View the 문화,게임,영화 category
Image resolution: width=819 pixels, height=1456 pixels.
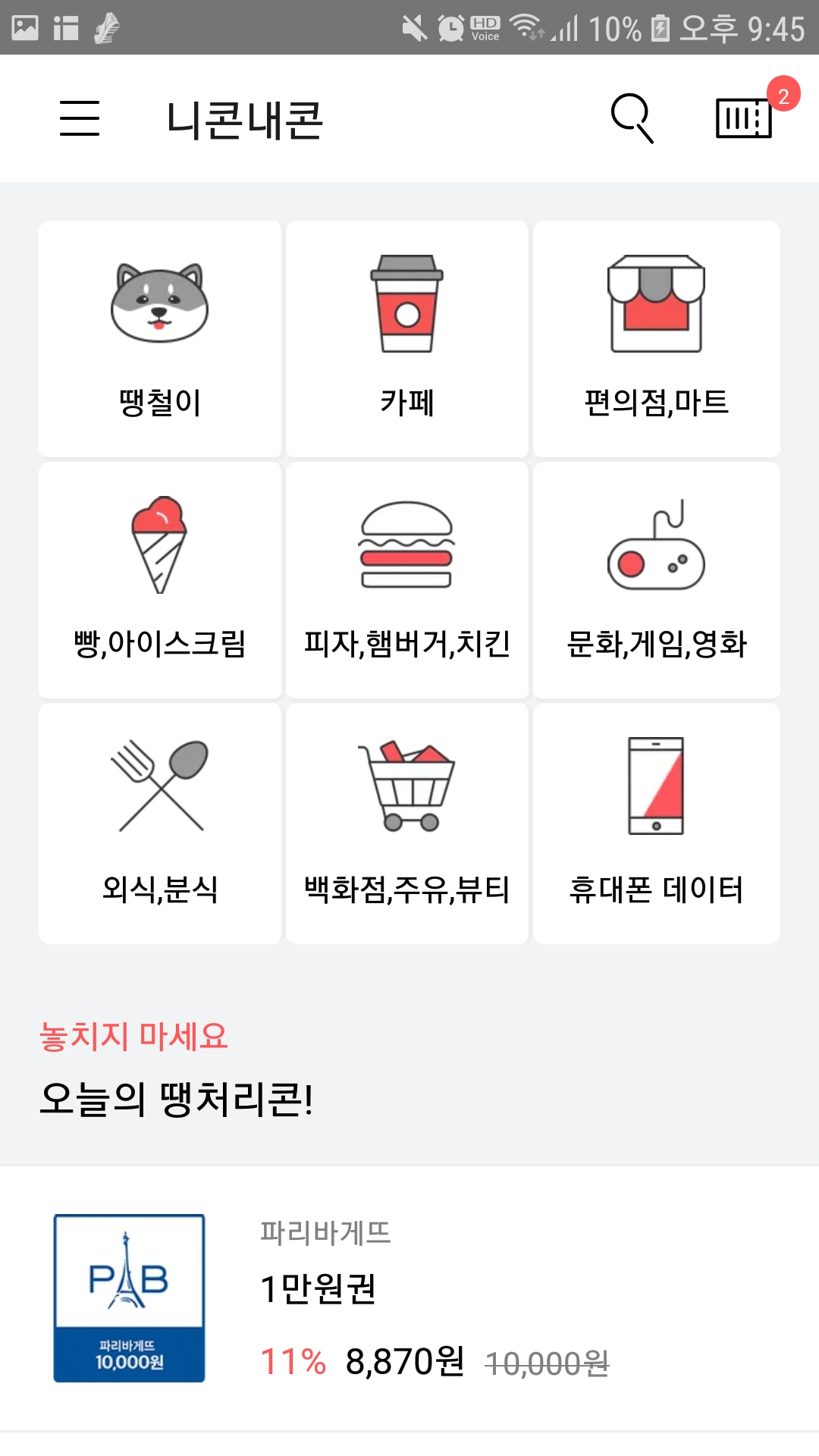656,580
